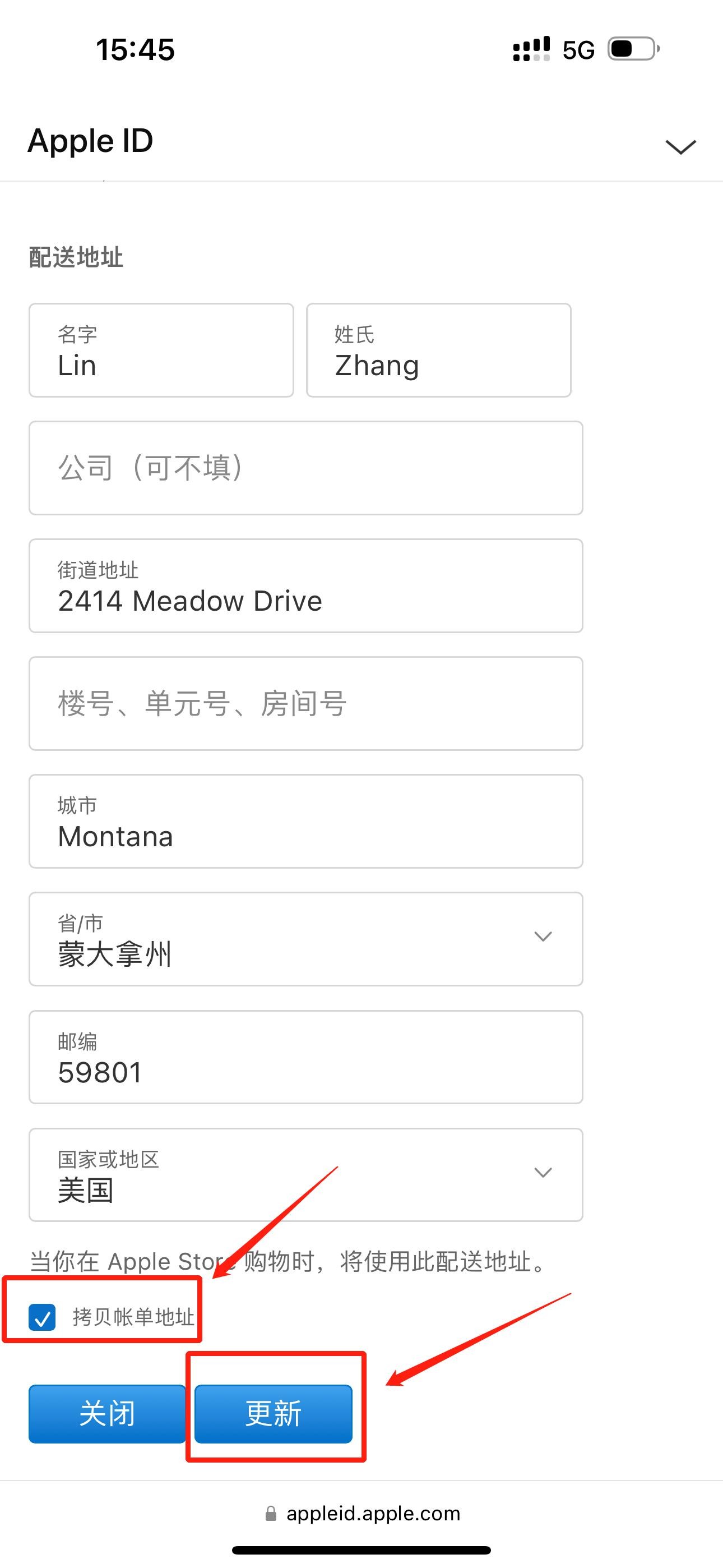Open the country or region dropdown 美国
Viewport: 723px width, 1568px height.
click(305, 1175)
